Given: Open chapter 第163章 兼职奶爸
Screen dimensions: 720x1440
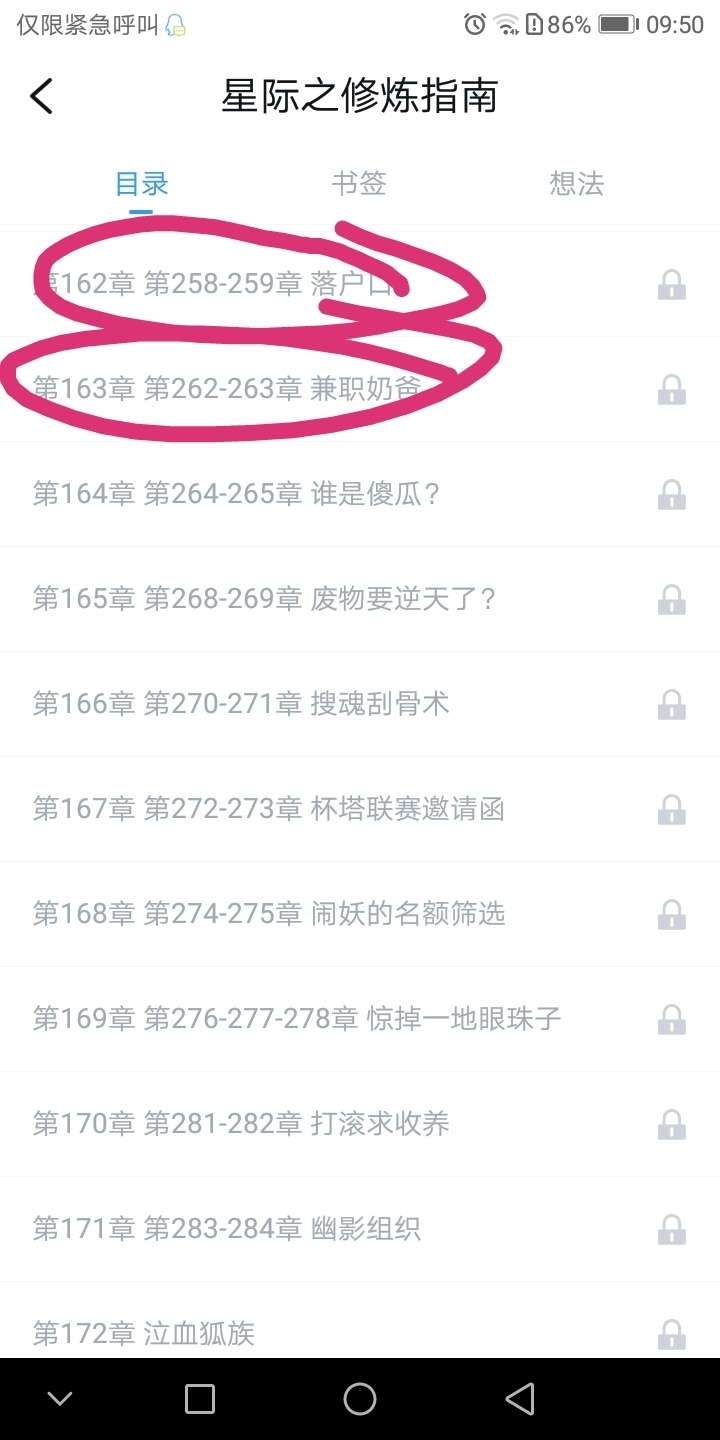Looking at the screenshot, I should coord(227,389).
